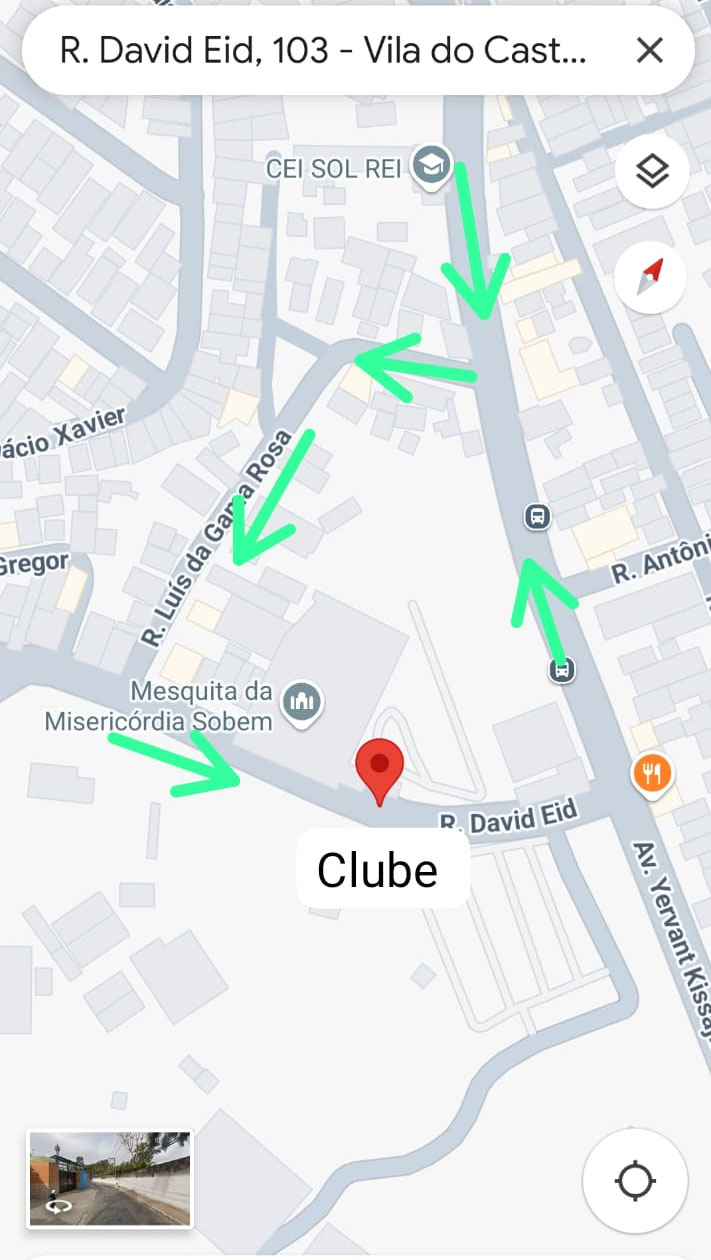Image resolution: width=711 pixels, height=1260 pixels.
Task: Open Mesquita da Misericórdia Sobem marker
Action: [300, 701]
